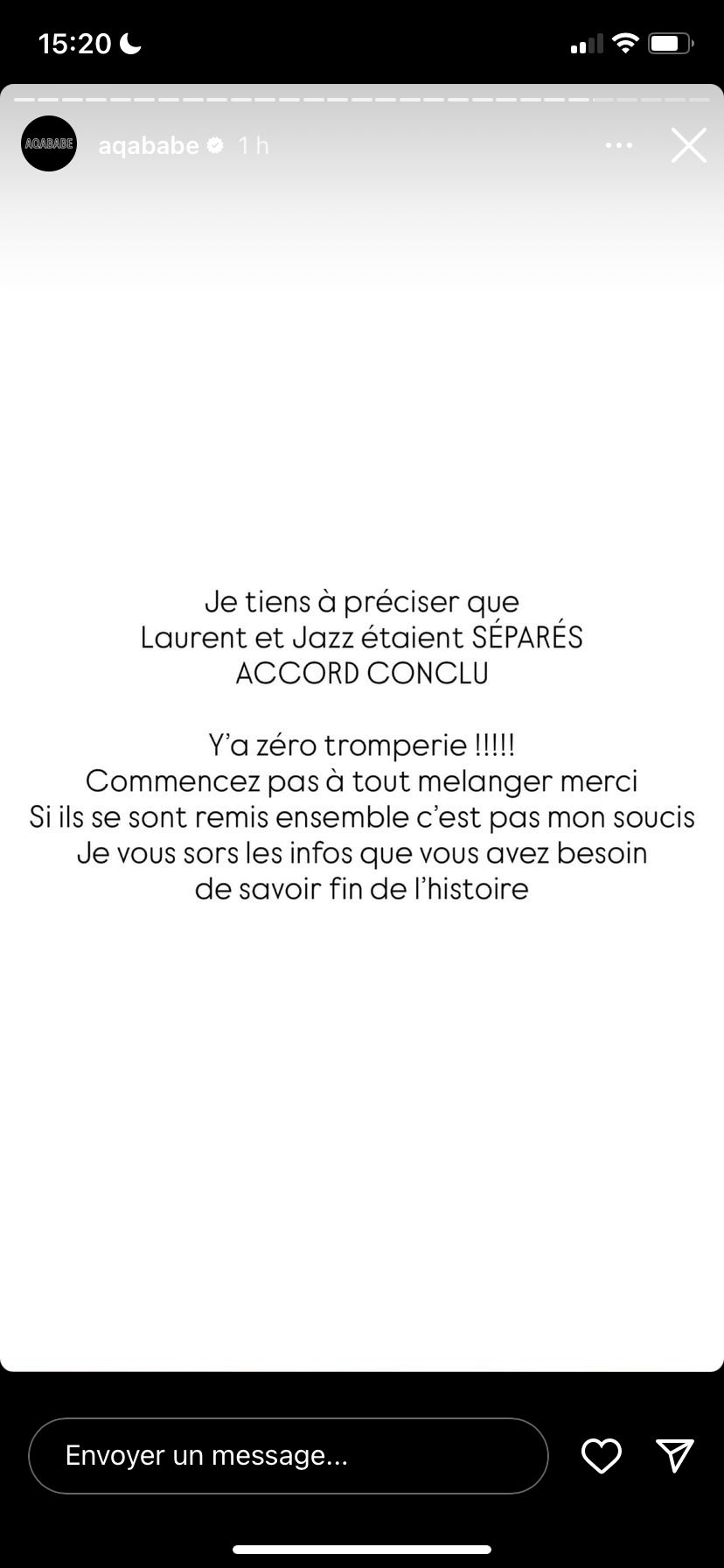Tap the aqababe username
This screenshot has width=724, height=1568.
[x=149, y=145]
